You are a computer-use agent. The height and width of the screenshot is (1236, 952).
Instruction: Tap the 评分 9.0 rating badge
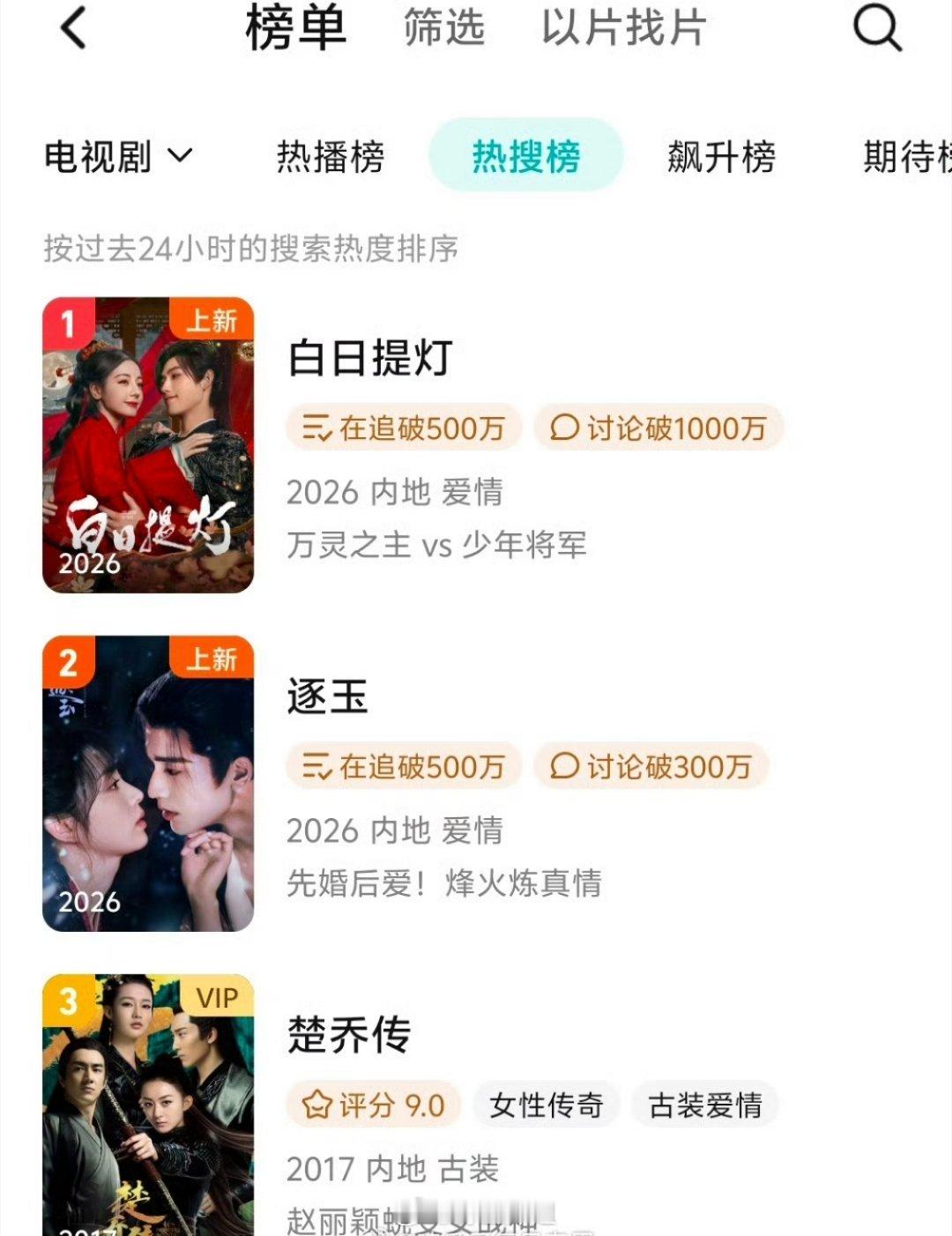373,1104
